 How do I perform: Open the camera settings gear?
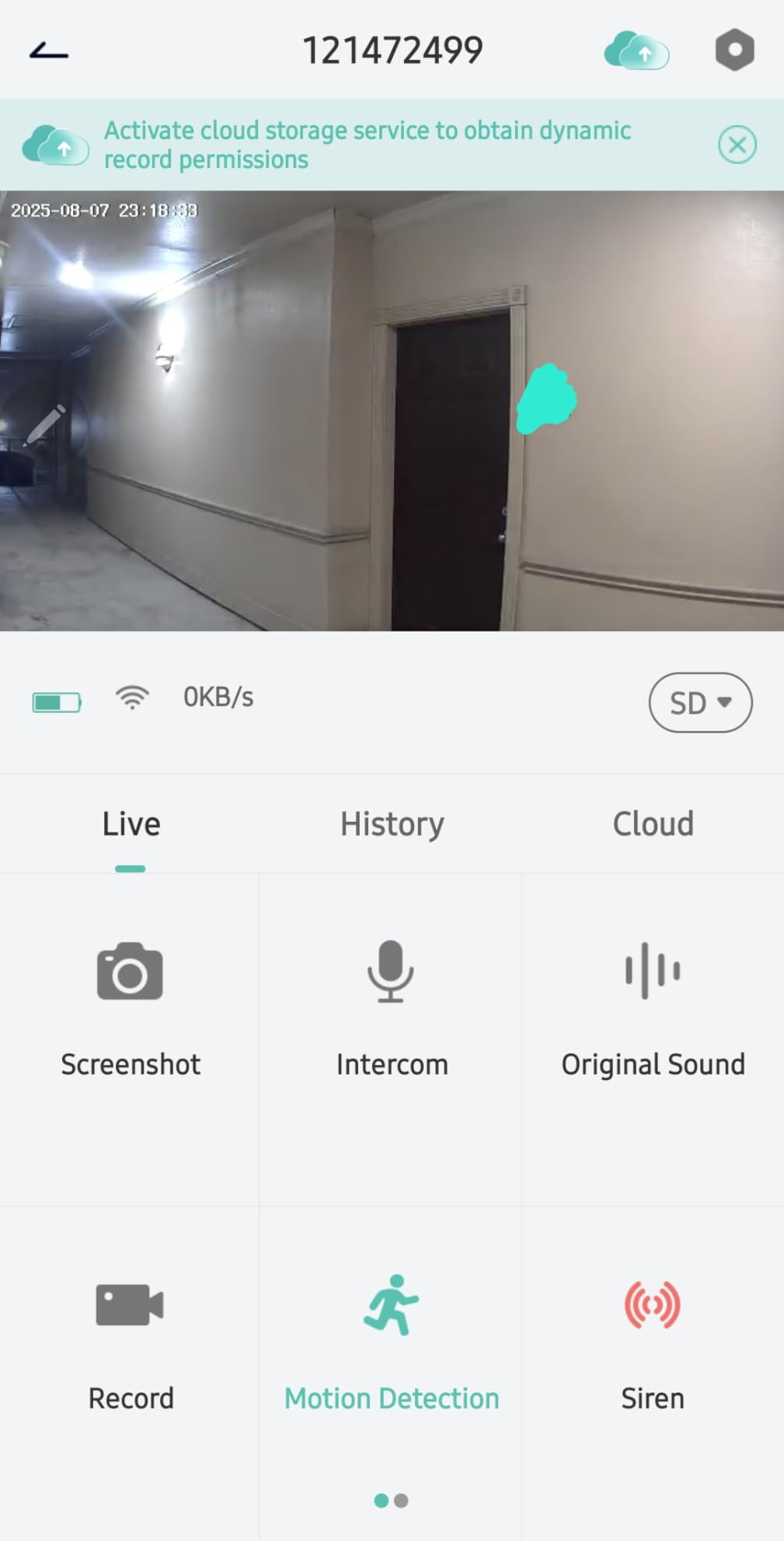pos(733,49)
